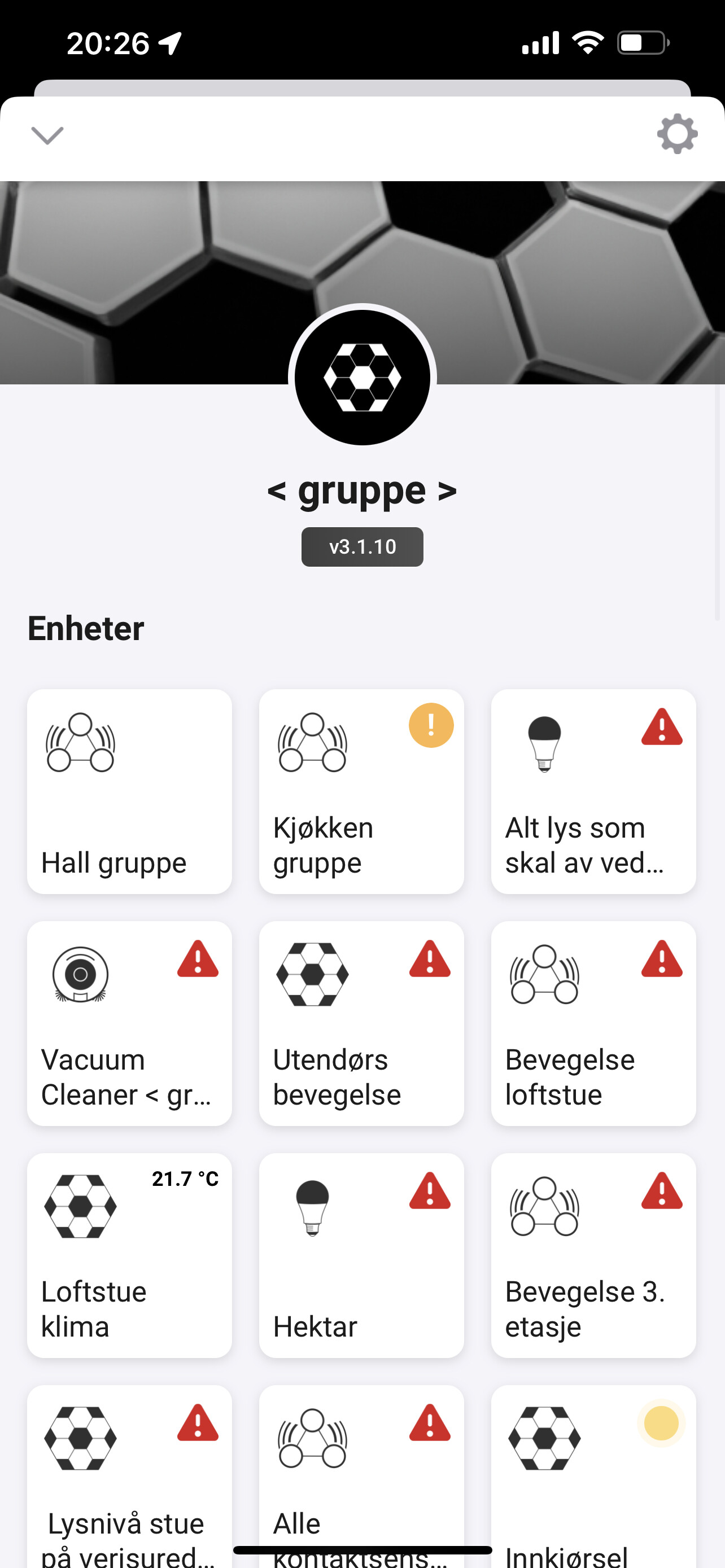Viewport: 725px width, 1568px height.
Task: Open the Hektar light card
Action: point(361,1255)
